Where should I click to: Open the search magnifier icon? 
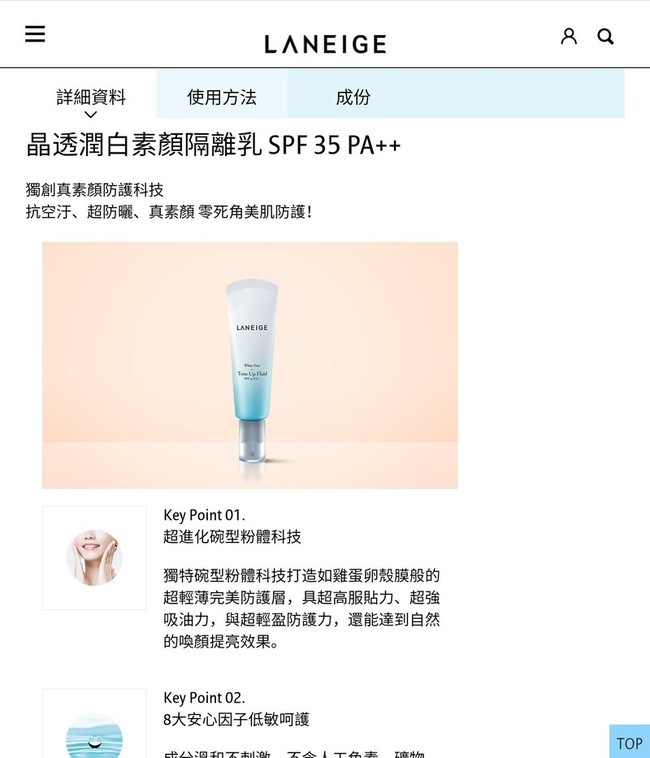pyautogui.click(x=605, y=36)
